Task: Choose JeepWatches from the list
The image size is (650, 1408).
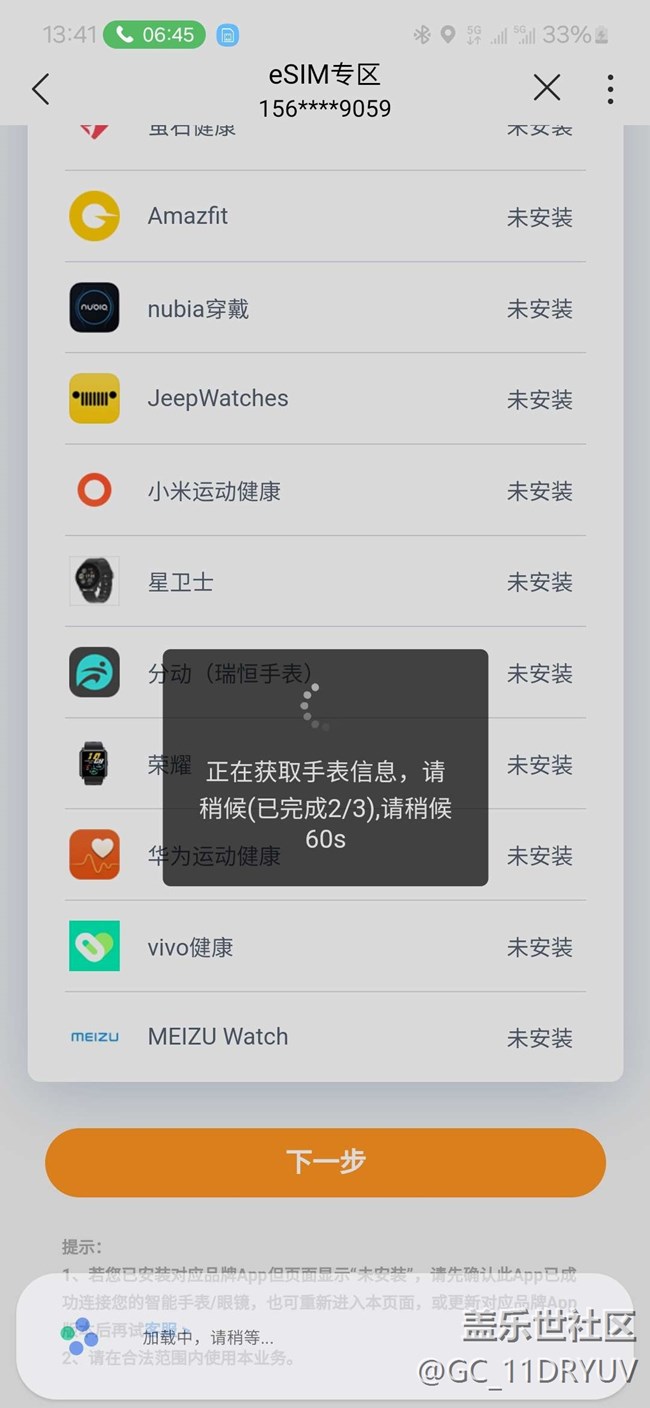Action: [325, 399]
